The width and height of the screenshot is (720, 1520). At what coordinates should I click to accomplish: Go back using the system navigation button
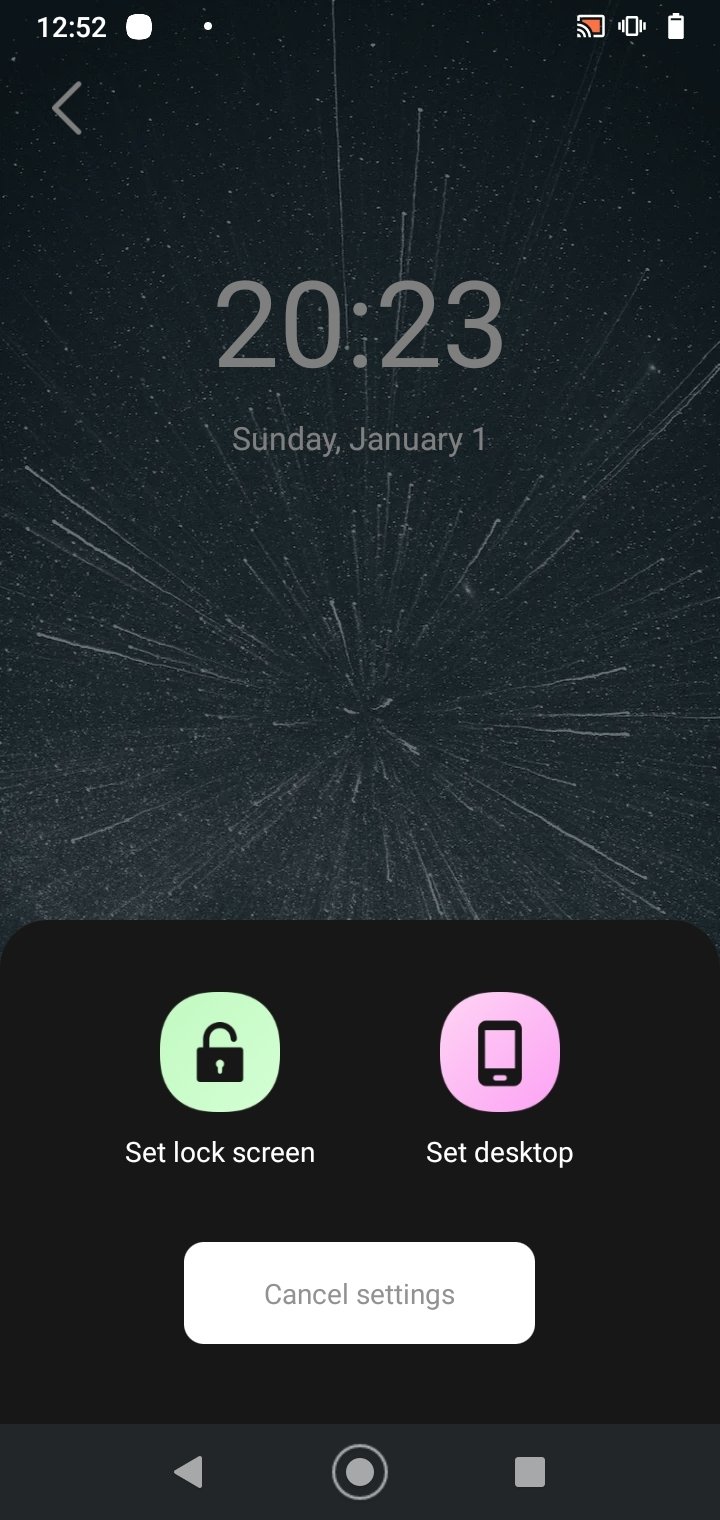pyautogui.click(x=188, y=1472)
